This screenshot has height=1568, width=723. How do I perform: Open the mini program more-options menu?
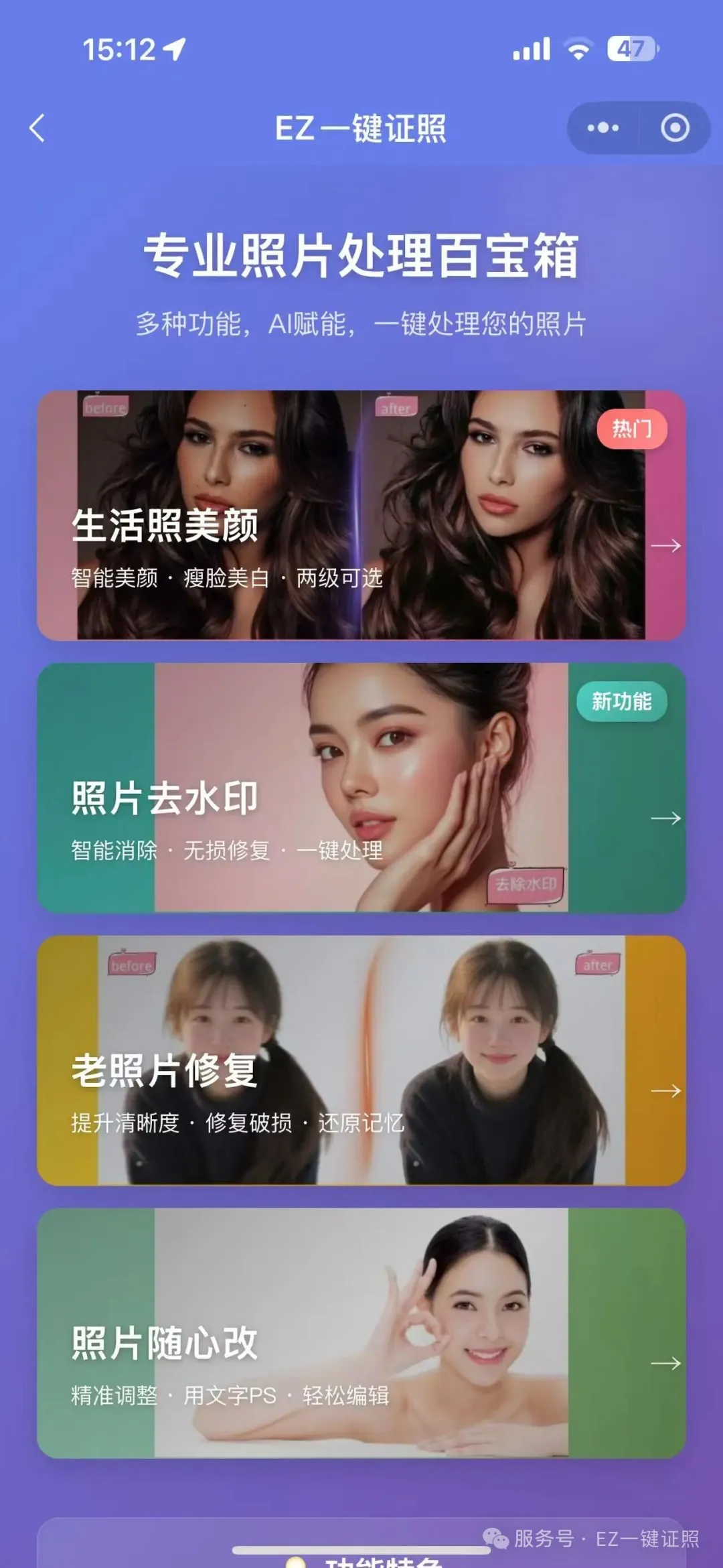tap(602, 128)
